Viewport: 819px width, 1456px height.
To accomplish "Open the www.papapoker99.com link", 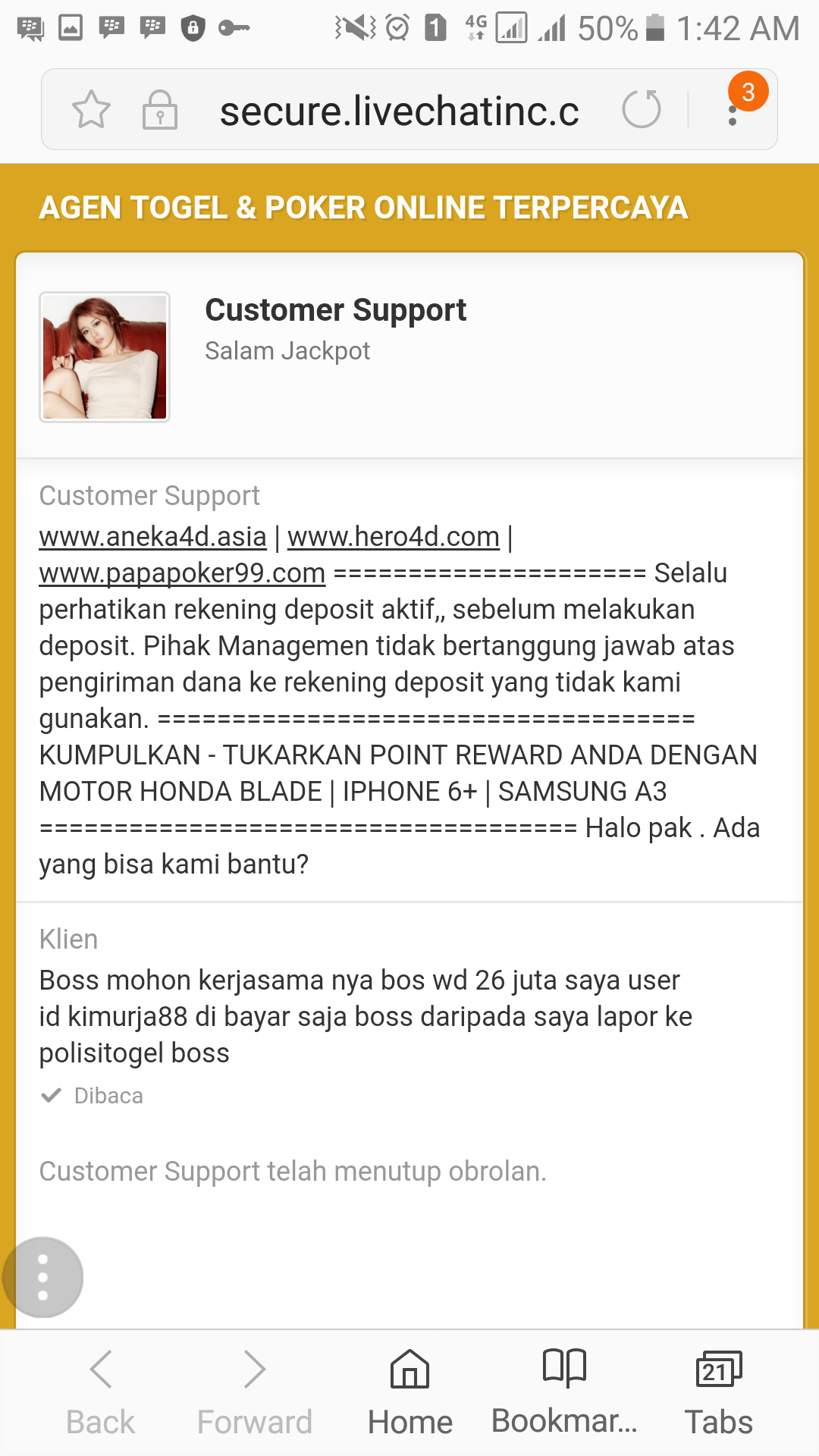I will (x=182, y=573).
